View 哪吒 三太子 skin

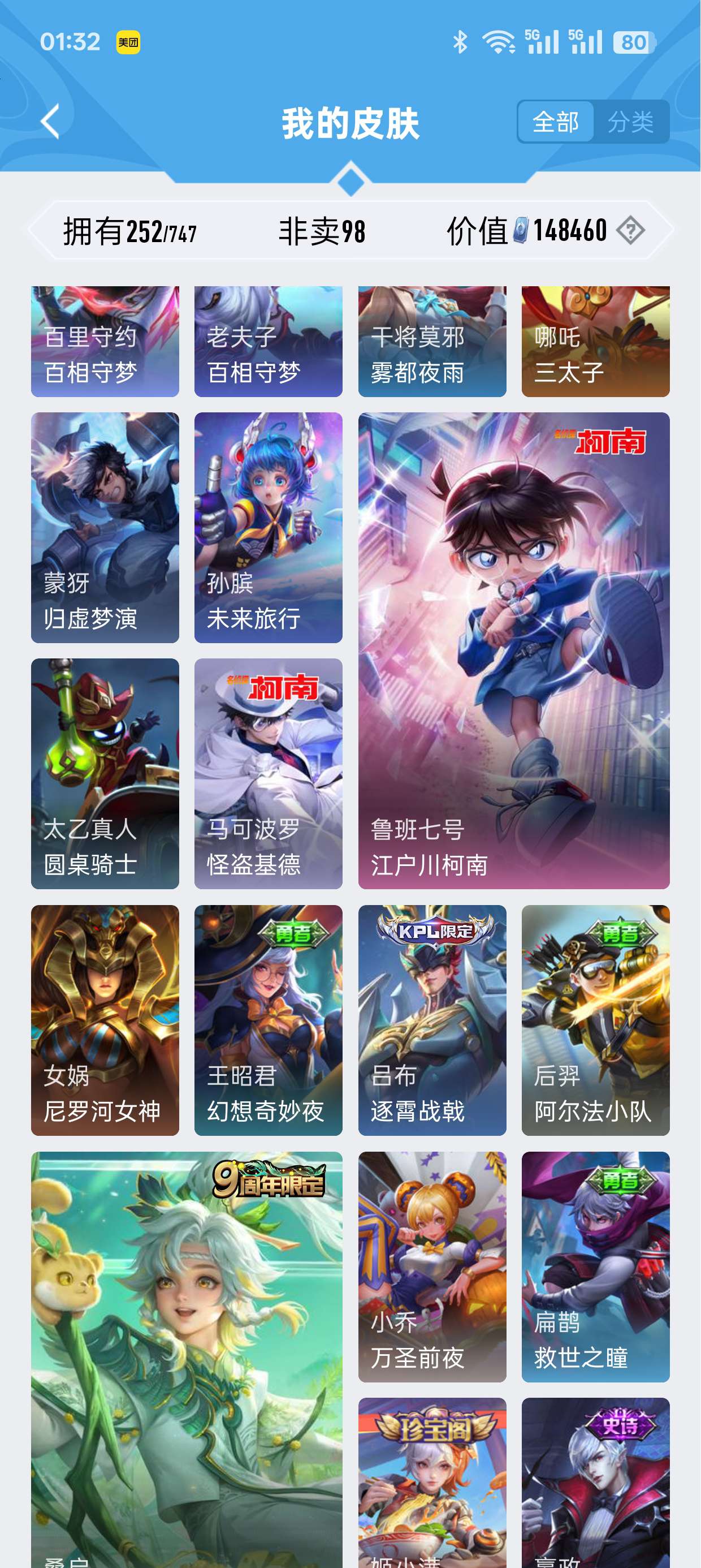595,342
